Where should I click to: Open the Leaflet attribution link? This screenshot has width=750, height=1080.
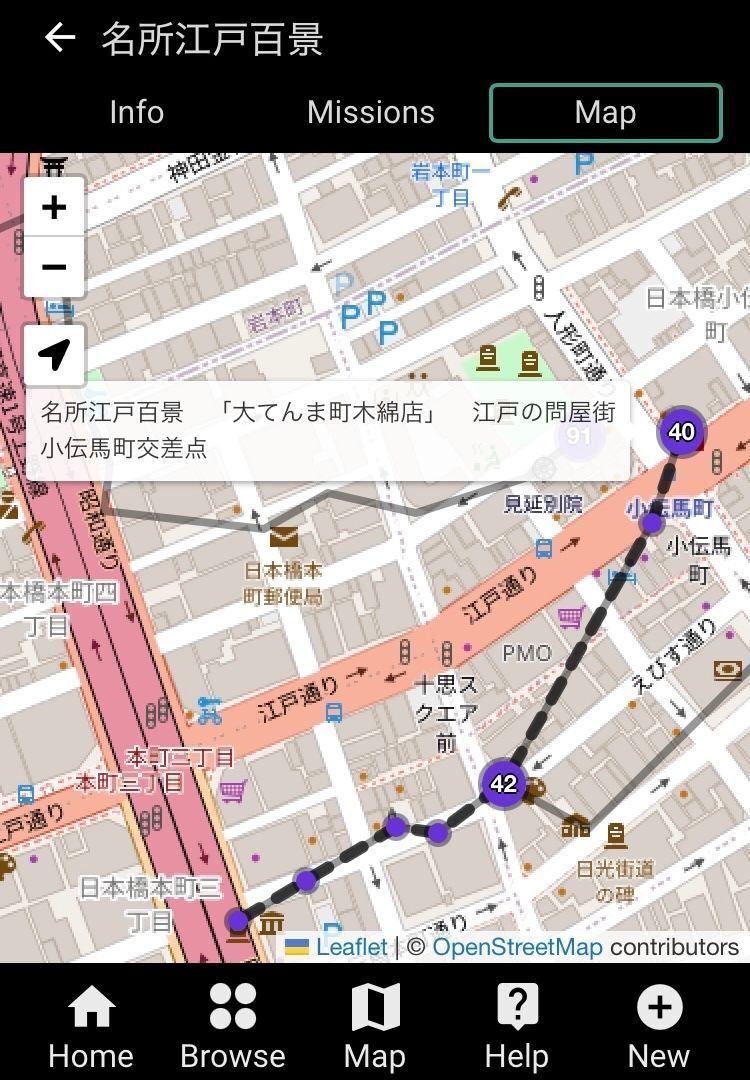click(x=351, y=946)
